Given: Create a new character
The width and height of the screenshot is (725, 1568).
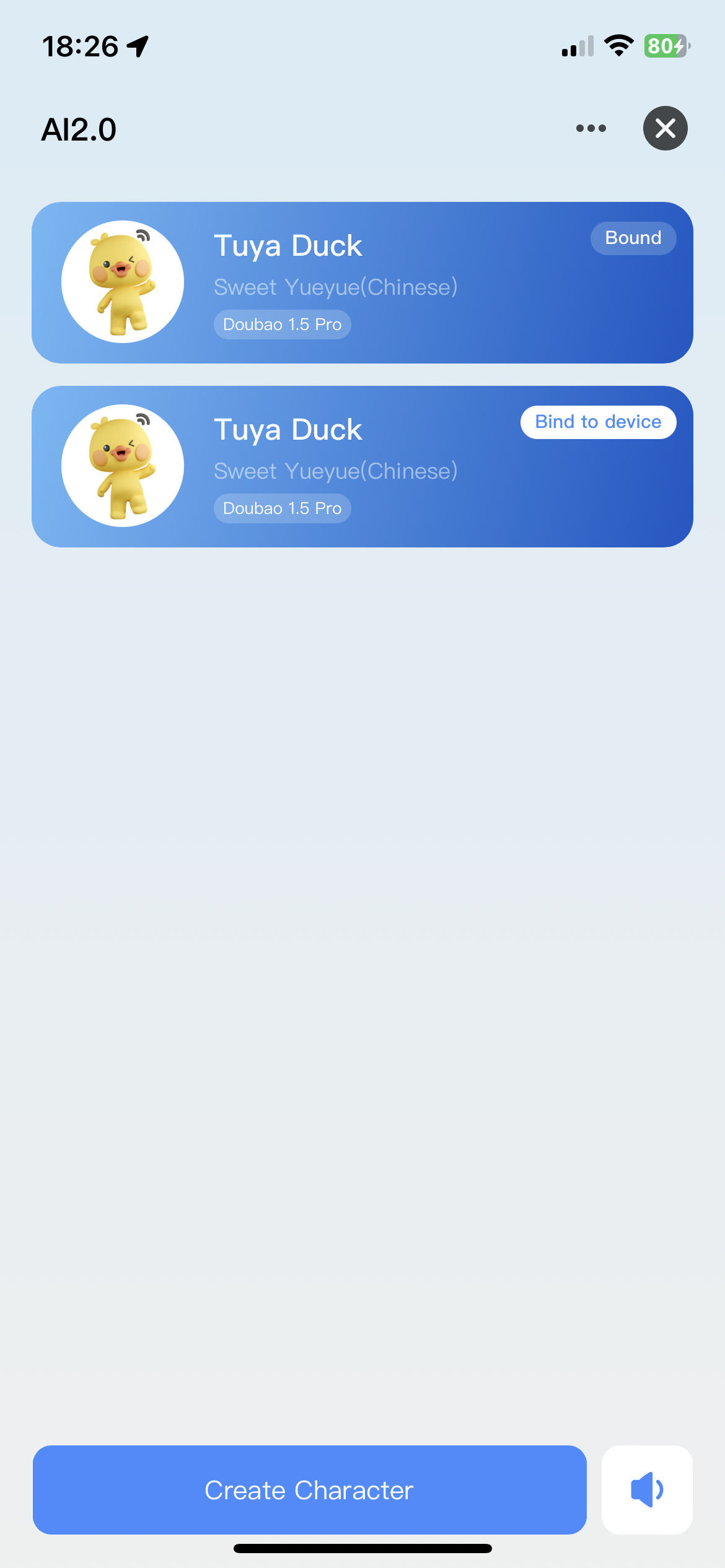Looking at the screenshot, I should pyautogui.click(x=309, y=1490).
